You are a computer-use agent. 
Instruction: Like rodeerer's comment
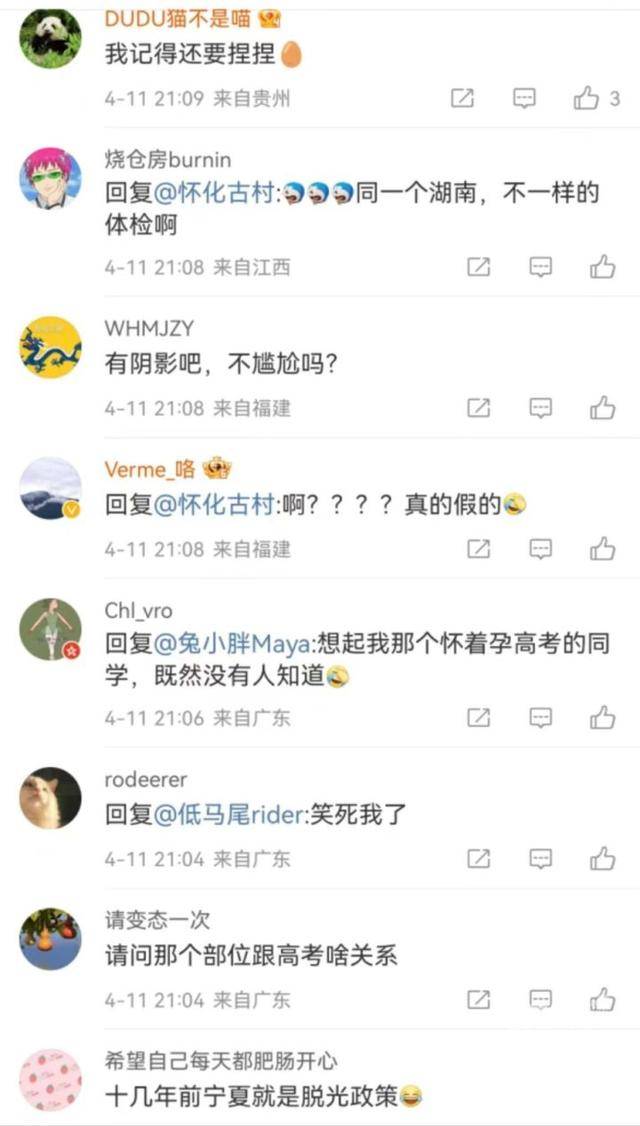pos(602,859)
